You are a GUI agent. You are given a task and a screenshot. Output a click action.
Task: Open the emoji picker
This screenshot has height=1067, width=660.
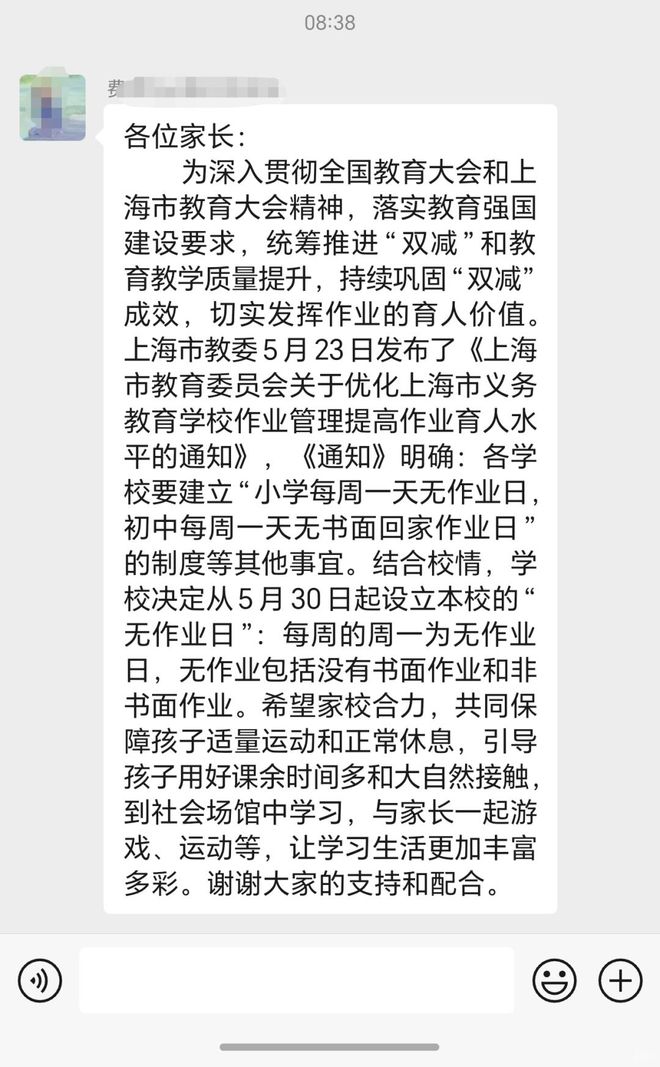tap(554, 980)
